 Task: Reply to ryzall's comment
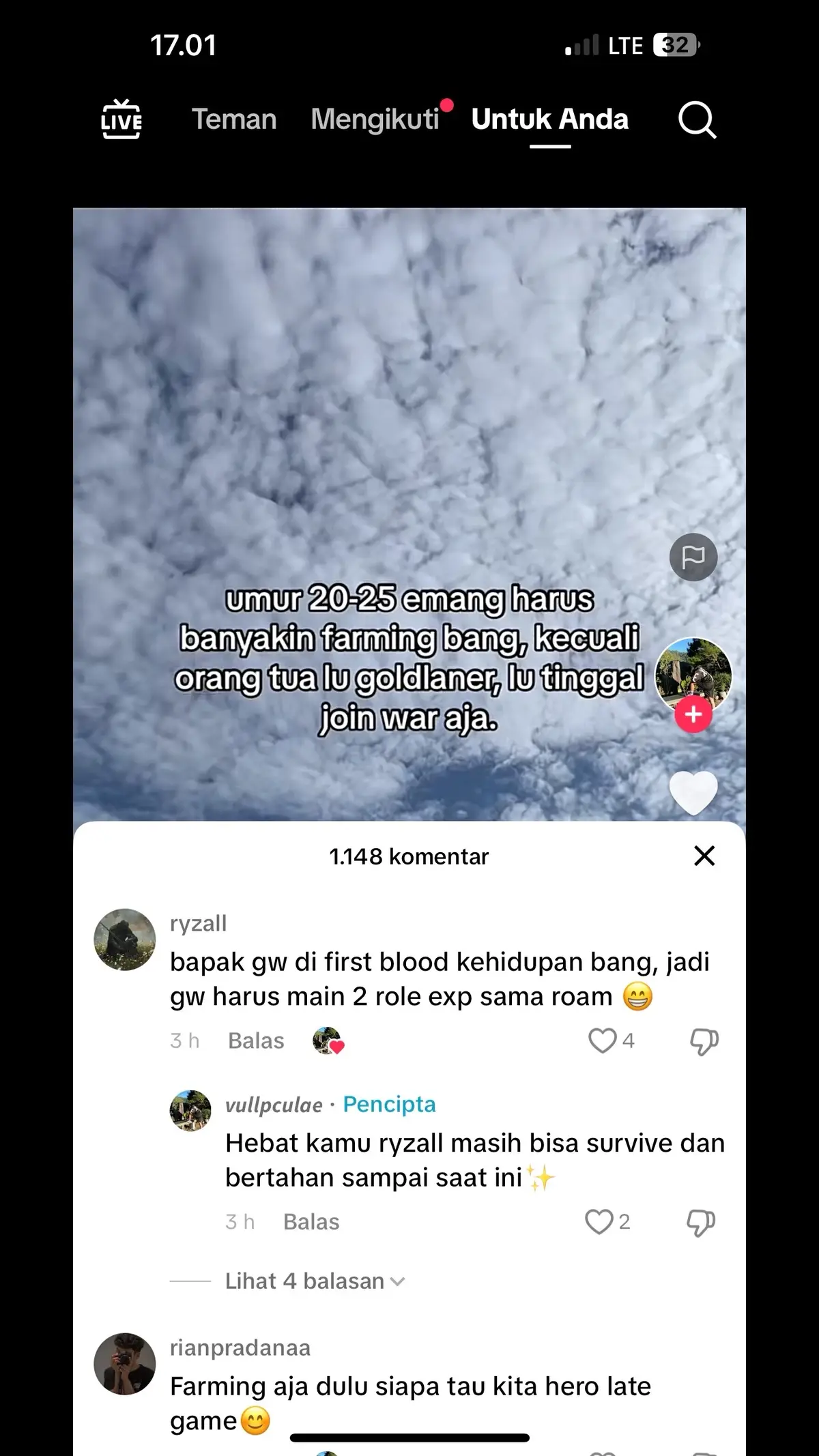tap(256, 1040)
